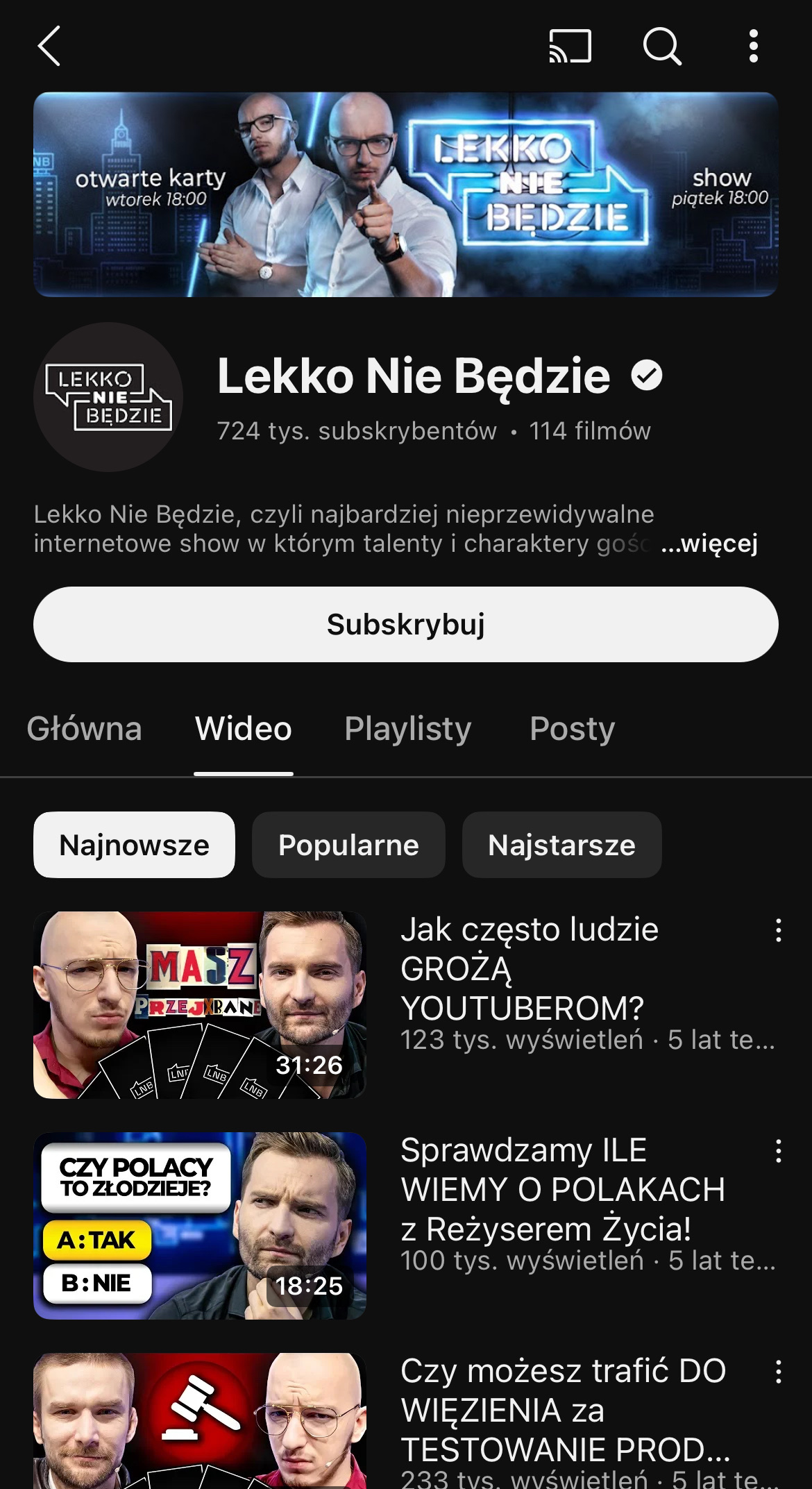
Task: Show Najstarsze videos first
Action: pyautogui.click(x=561, y=845)
